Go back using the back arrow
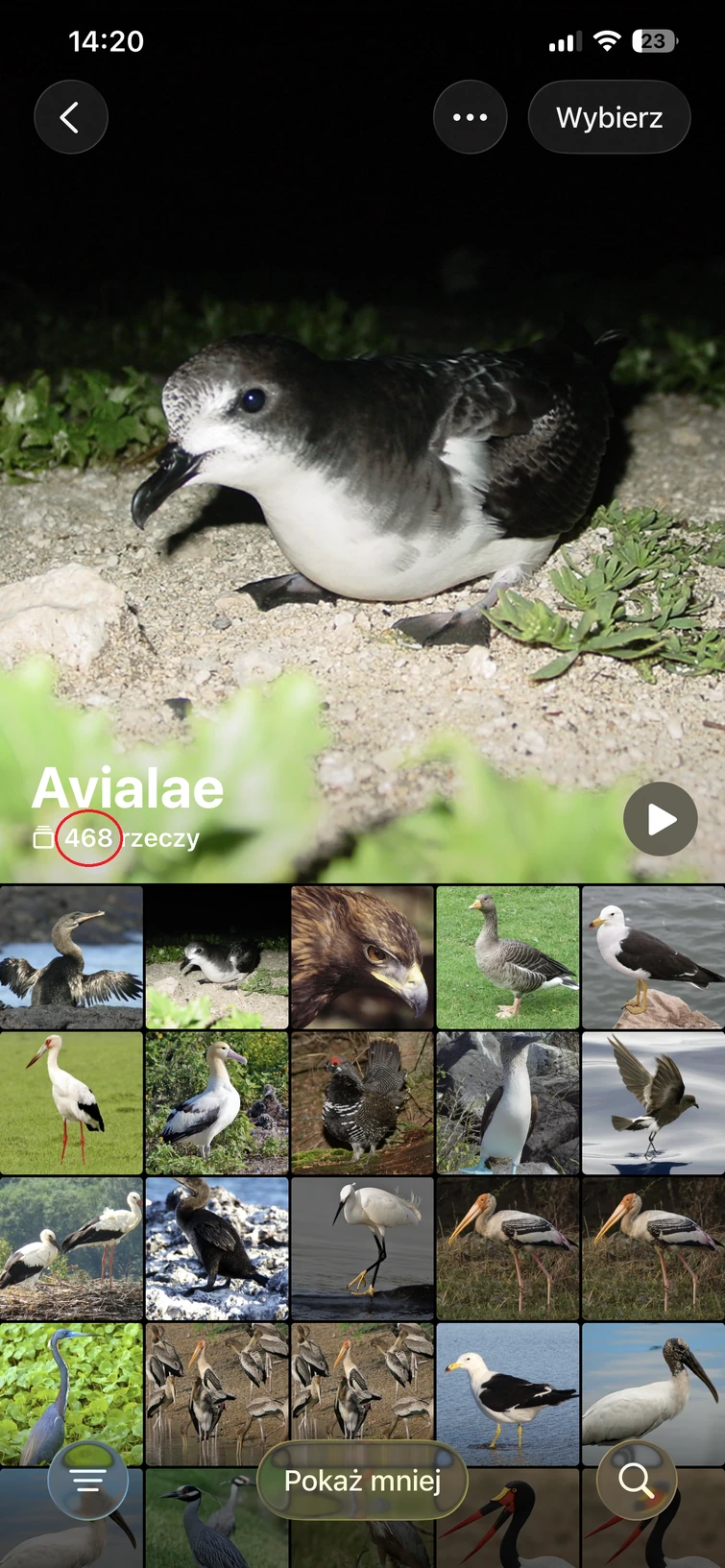725x1568 pixels. point(70,117)
